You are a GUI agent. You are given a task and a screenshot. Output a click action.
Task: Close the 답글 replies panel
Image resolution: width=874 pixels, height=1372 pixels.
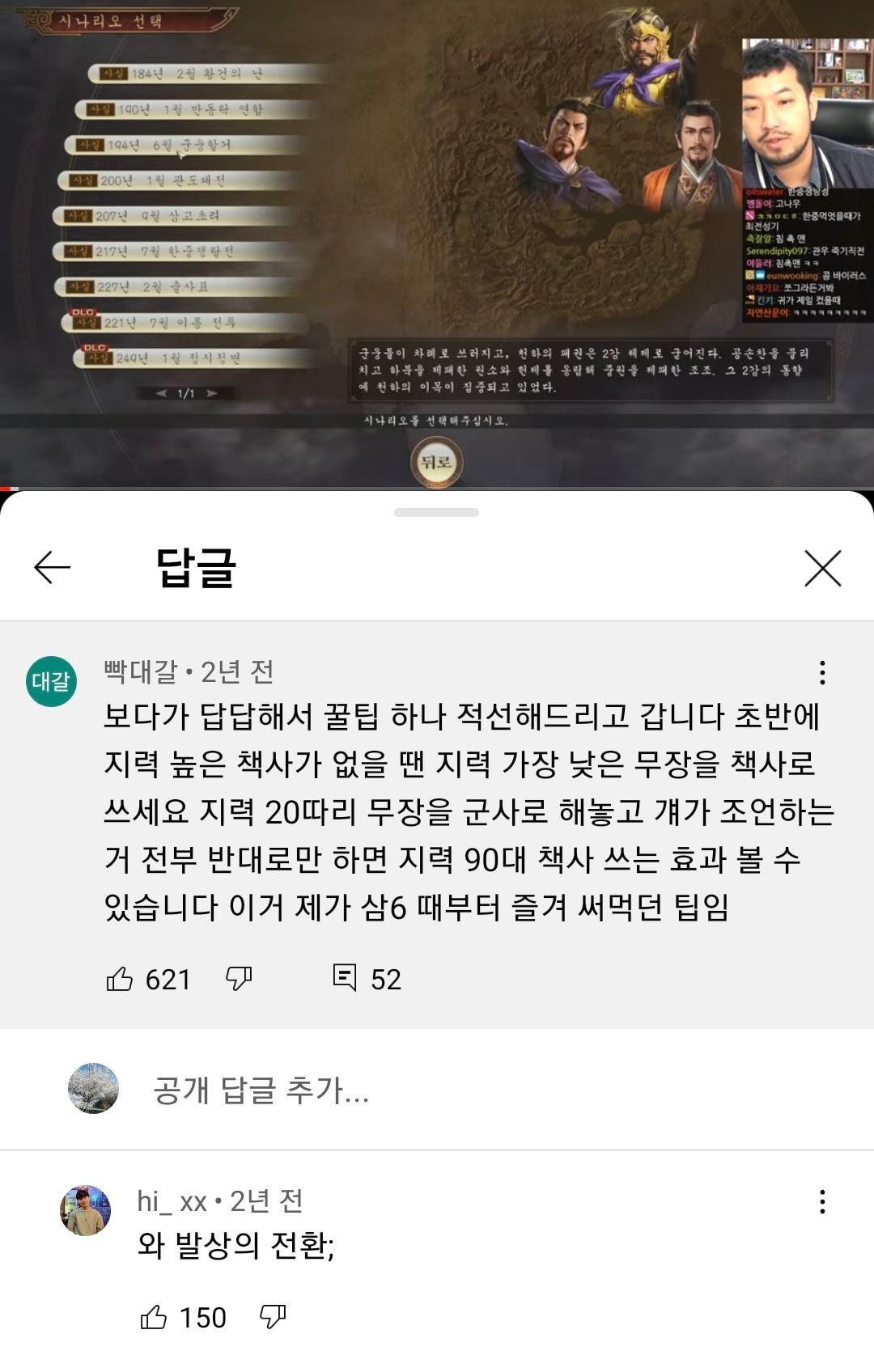tap(822, 567)
